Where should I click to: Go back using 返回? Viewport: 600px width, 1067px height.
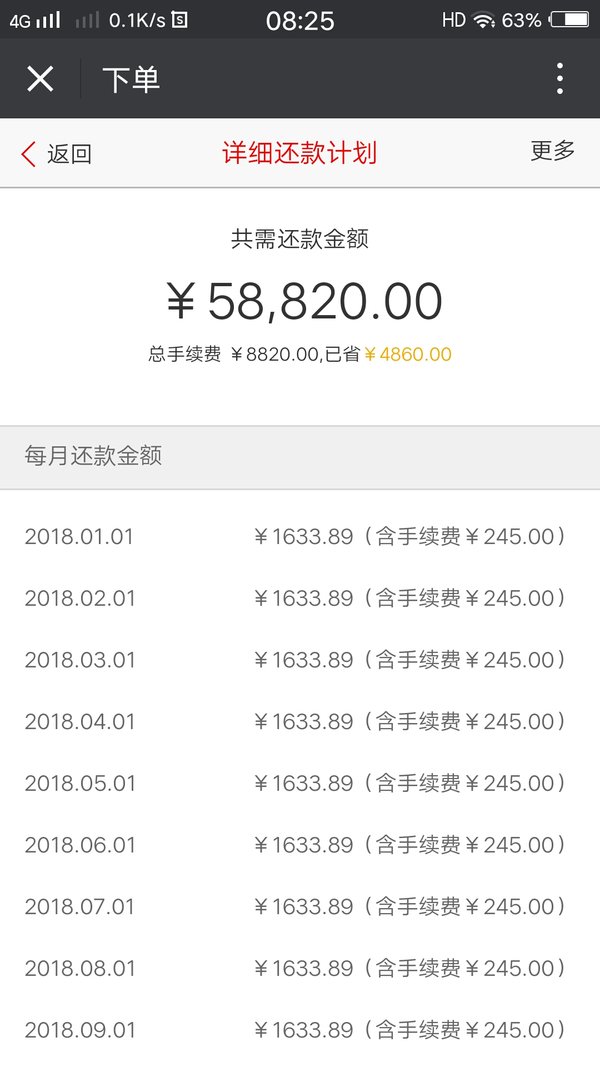point(56,154)
